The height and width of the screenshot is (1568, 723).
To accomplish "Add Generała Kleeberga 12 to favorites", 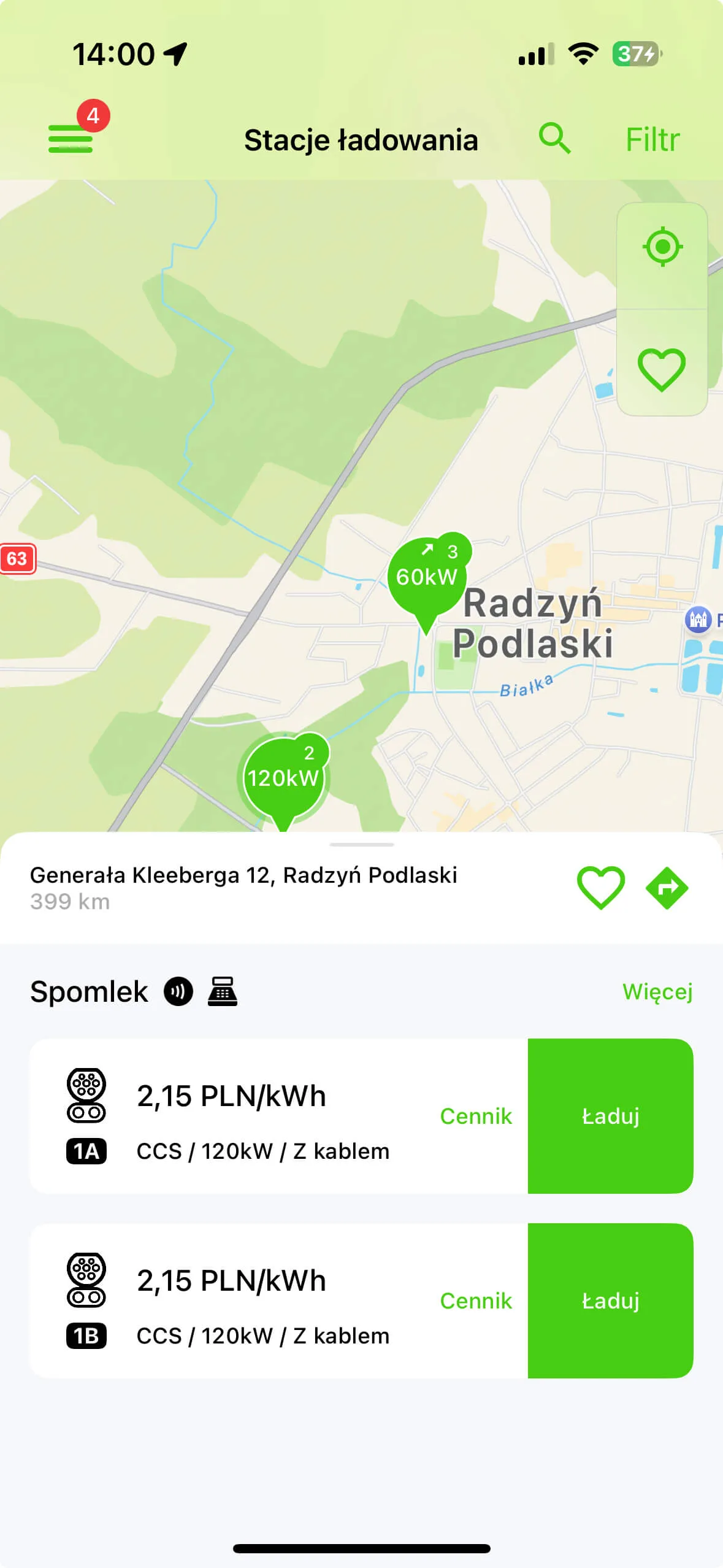I will 601,888.
